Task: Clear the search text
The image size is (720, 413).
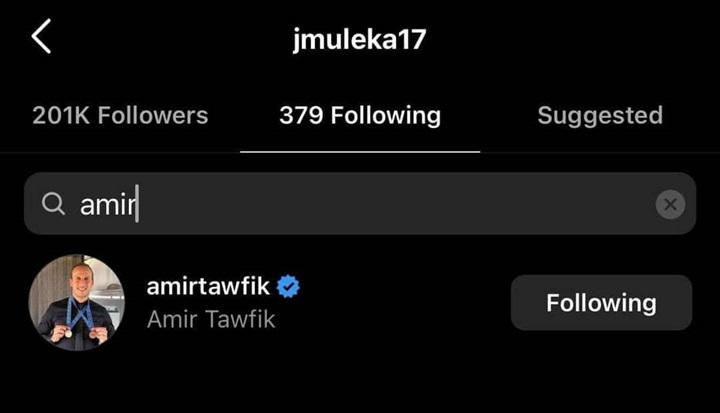Action: point(670,204)
